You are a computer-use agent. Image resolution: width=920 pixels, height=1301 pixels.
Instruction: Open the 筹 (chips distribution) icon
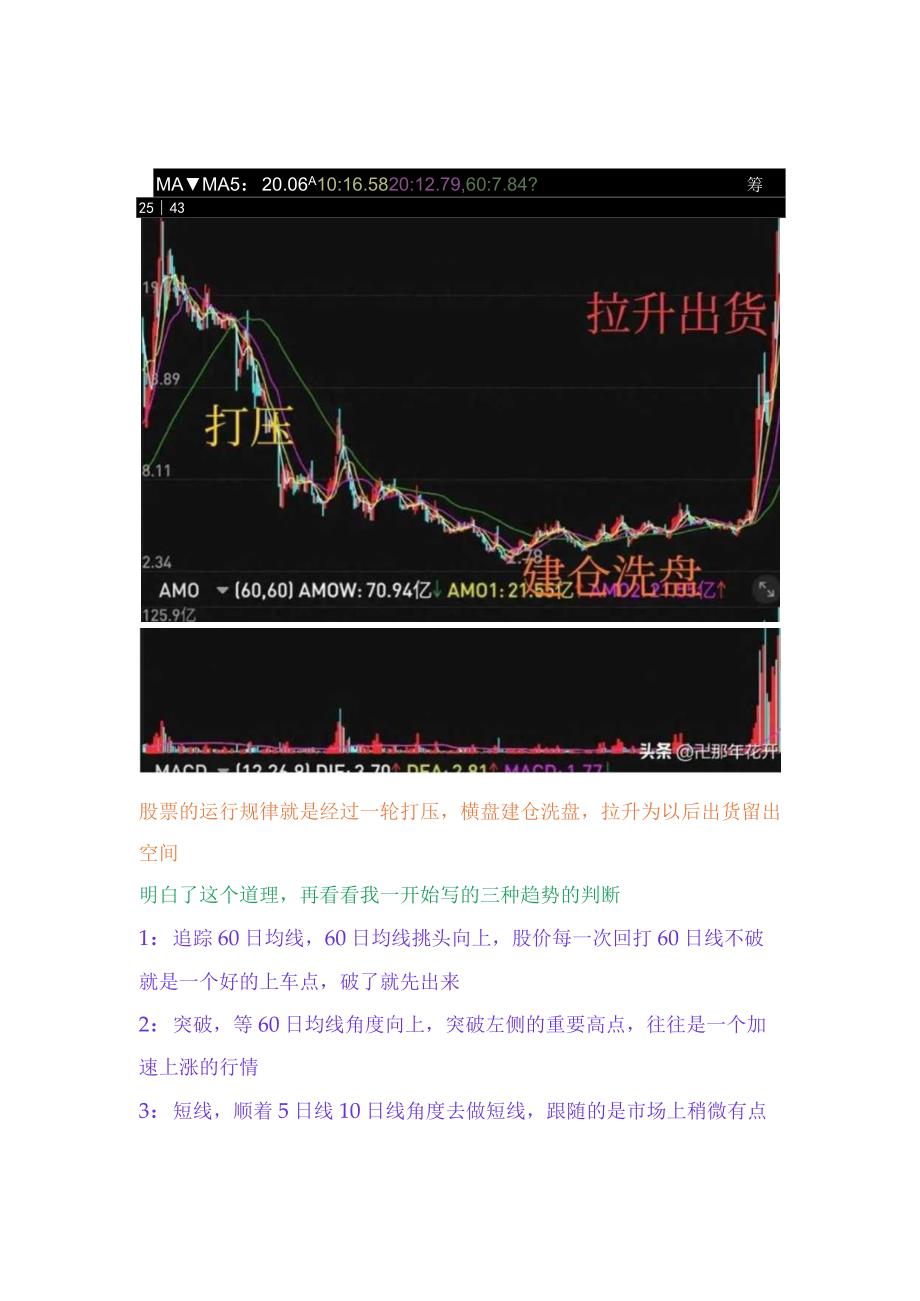(755, 183)
